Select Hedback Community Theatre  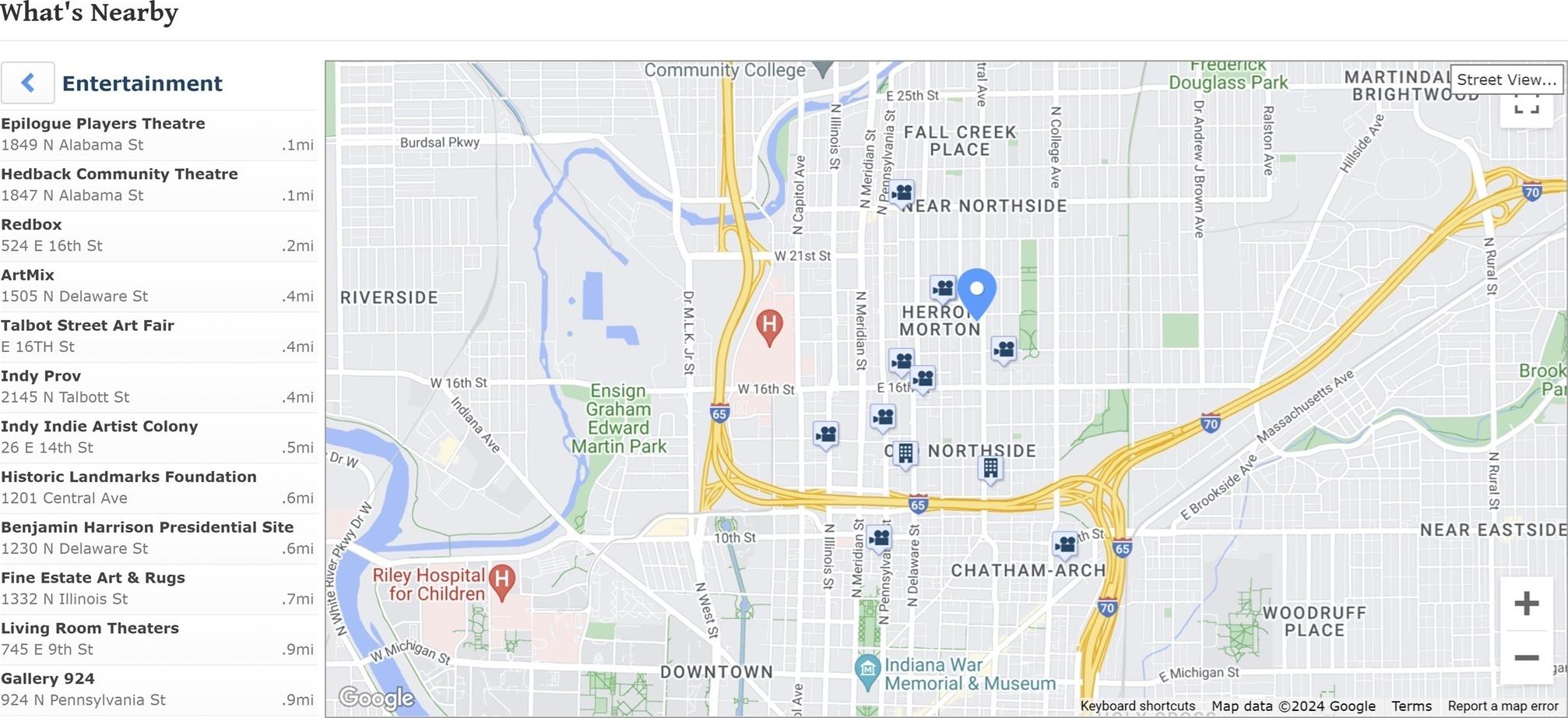[x=119, y=174]
